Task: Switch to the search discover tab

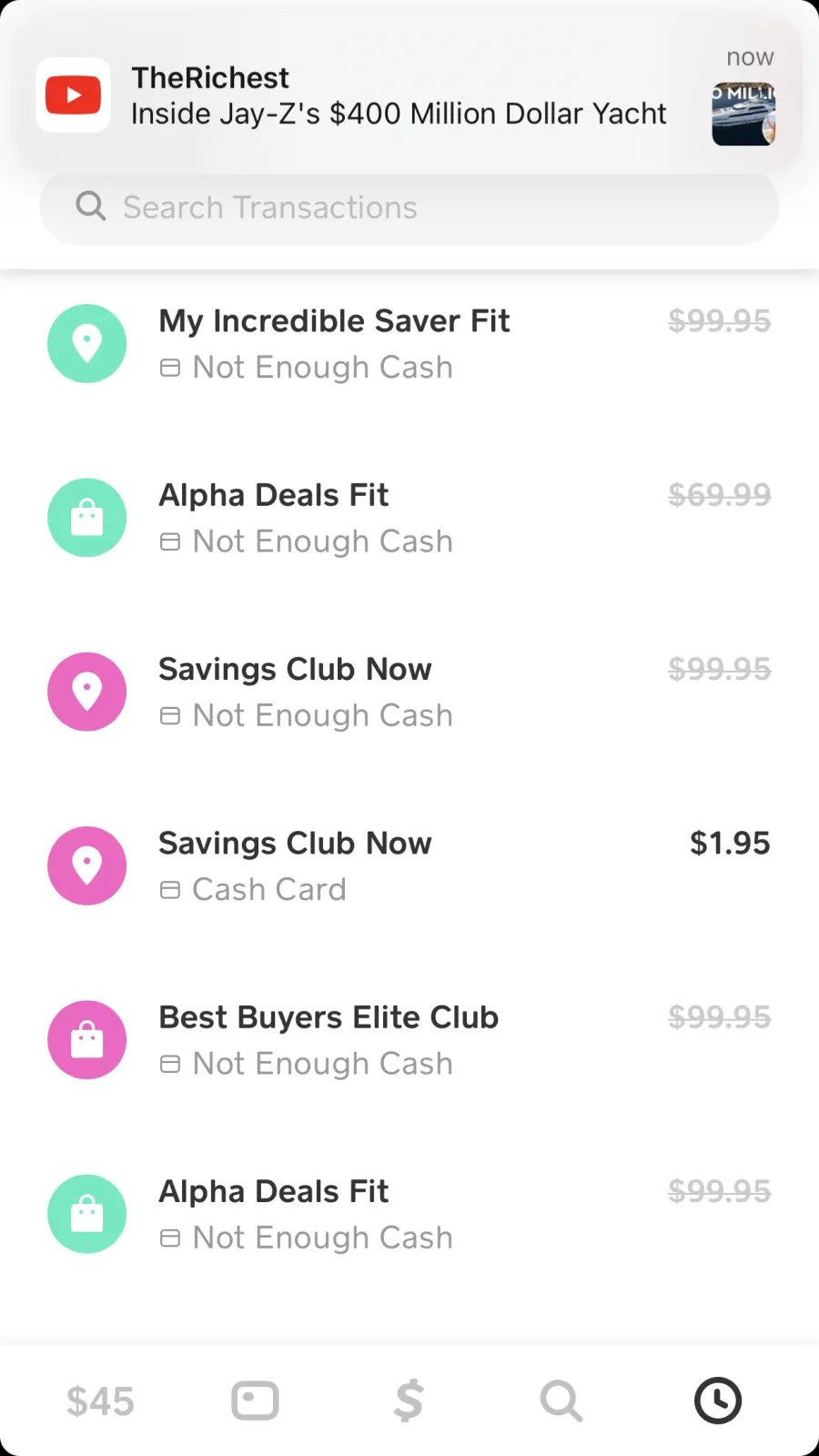Action: tap(561, 1400)
